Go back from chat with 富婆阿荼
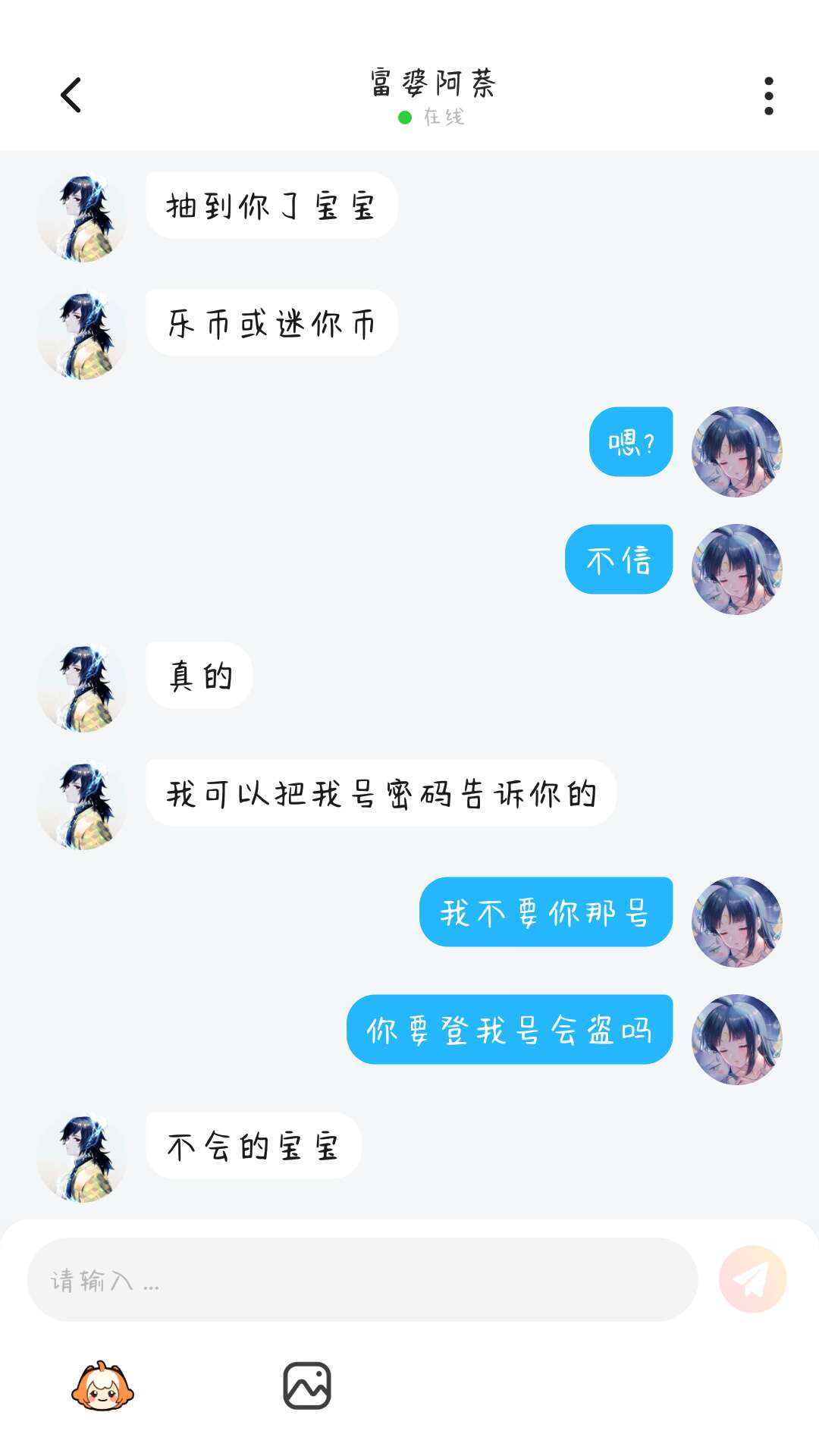Screen dimensions: 819x1456 [x=71, y=96]
